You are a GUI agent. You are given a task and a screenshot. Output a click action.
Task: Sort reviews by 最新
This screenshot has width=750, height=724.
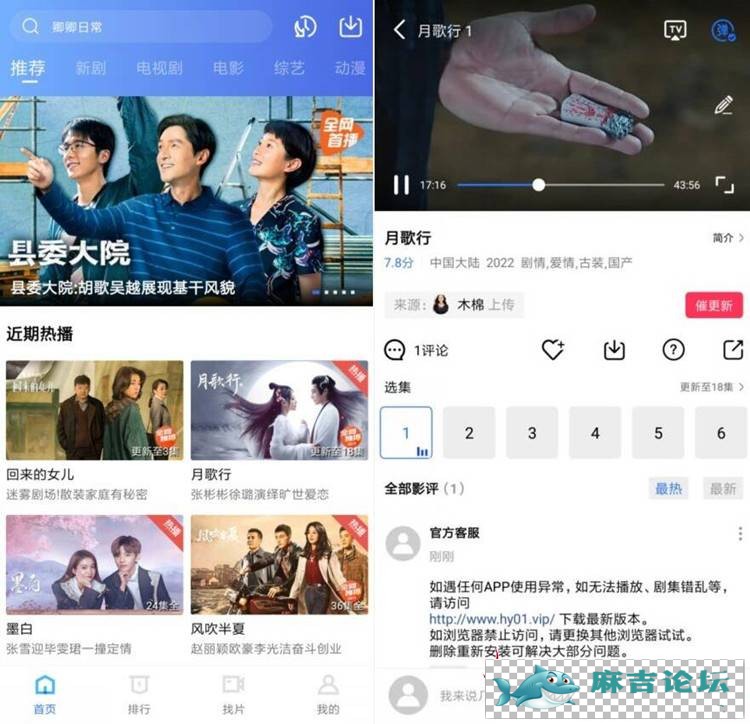[x=722, y=488]
